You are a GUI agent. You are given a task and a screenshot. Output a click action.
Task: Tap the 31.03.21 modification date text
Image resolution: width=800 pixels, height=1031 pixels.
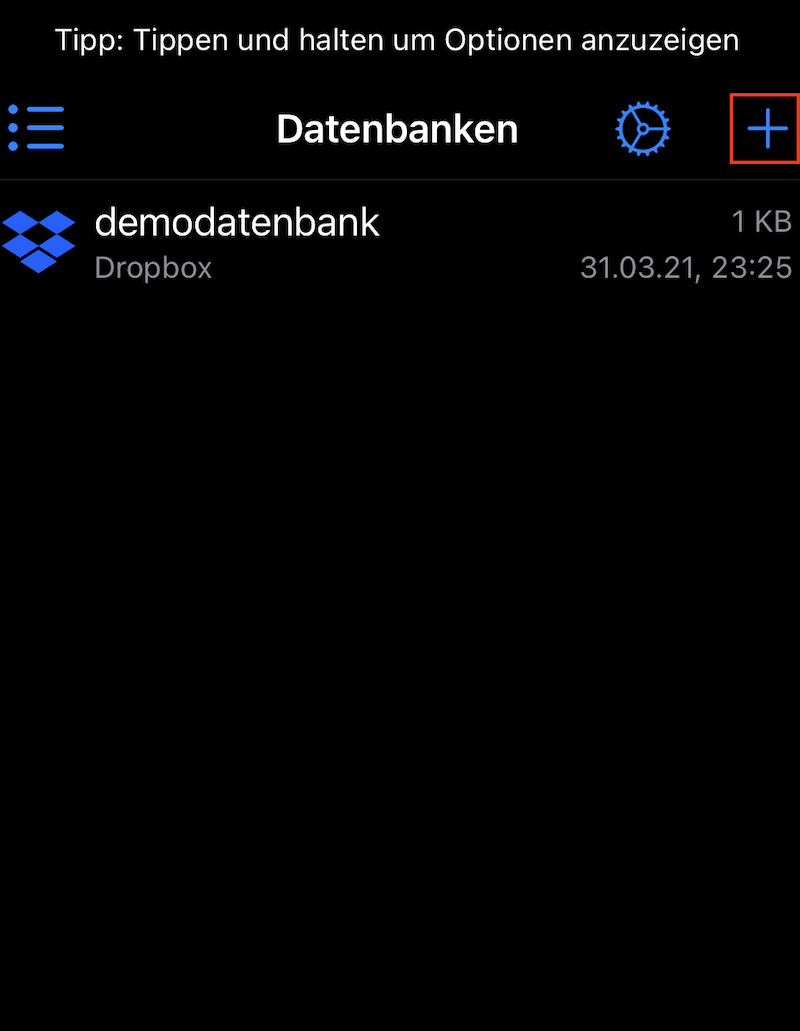tap(686, 267)
